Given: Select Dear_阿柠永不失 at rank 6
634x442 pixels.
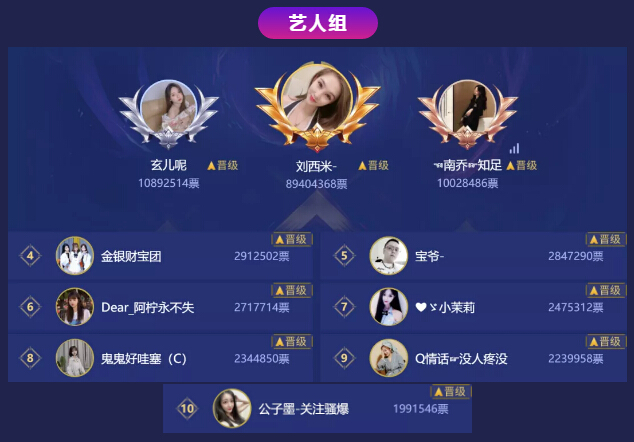Looking at the screenshot, I should [160, 307].
